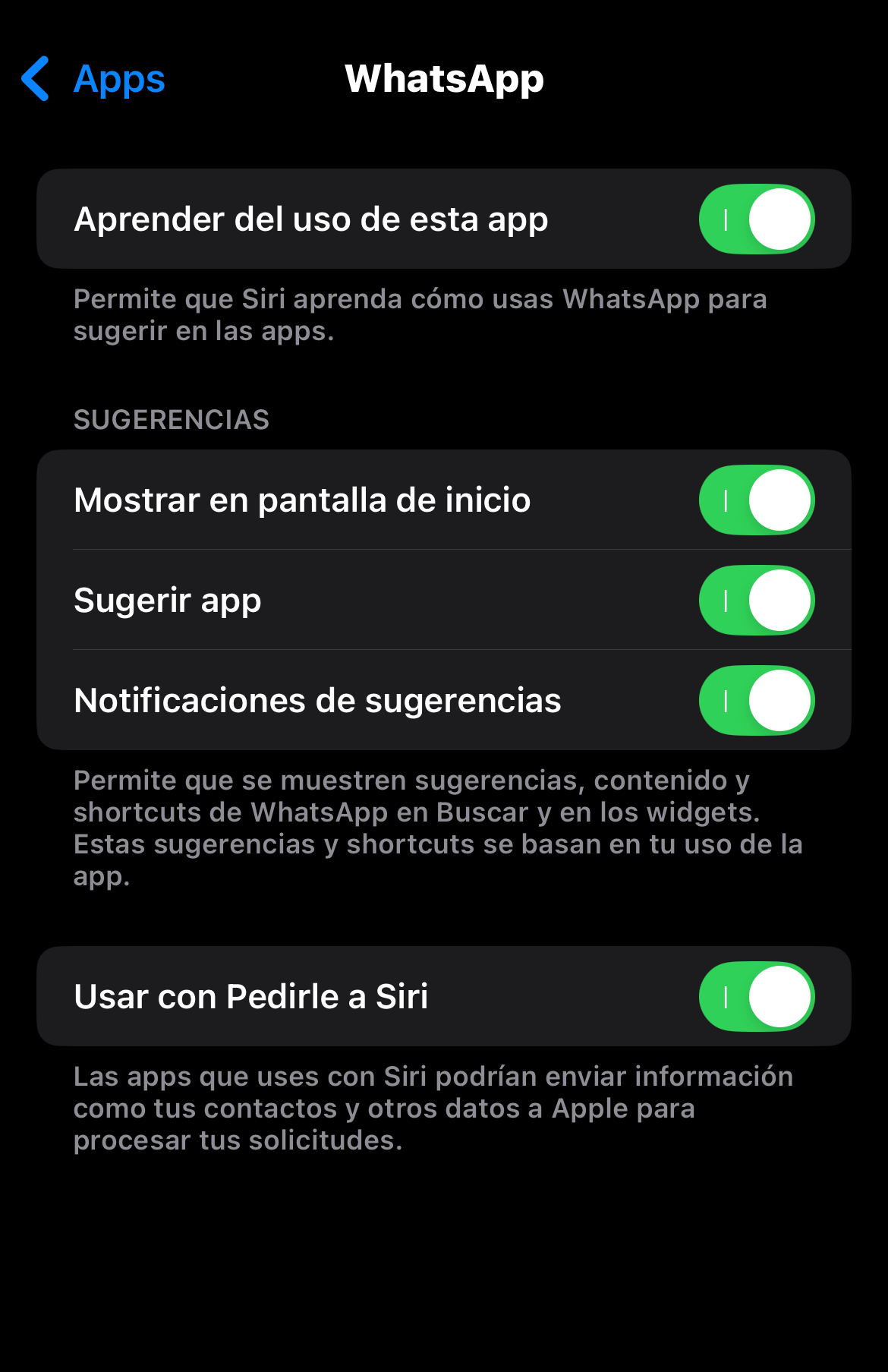
Task: Turn off Mostrar en pantalla de inicio
Action: point(757,500)
